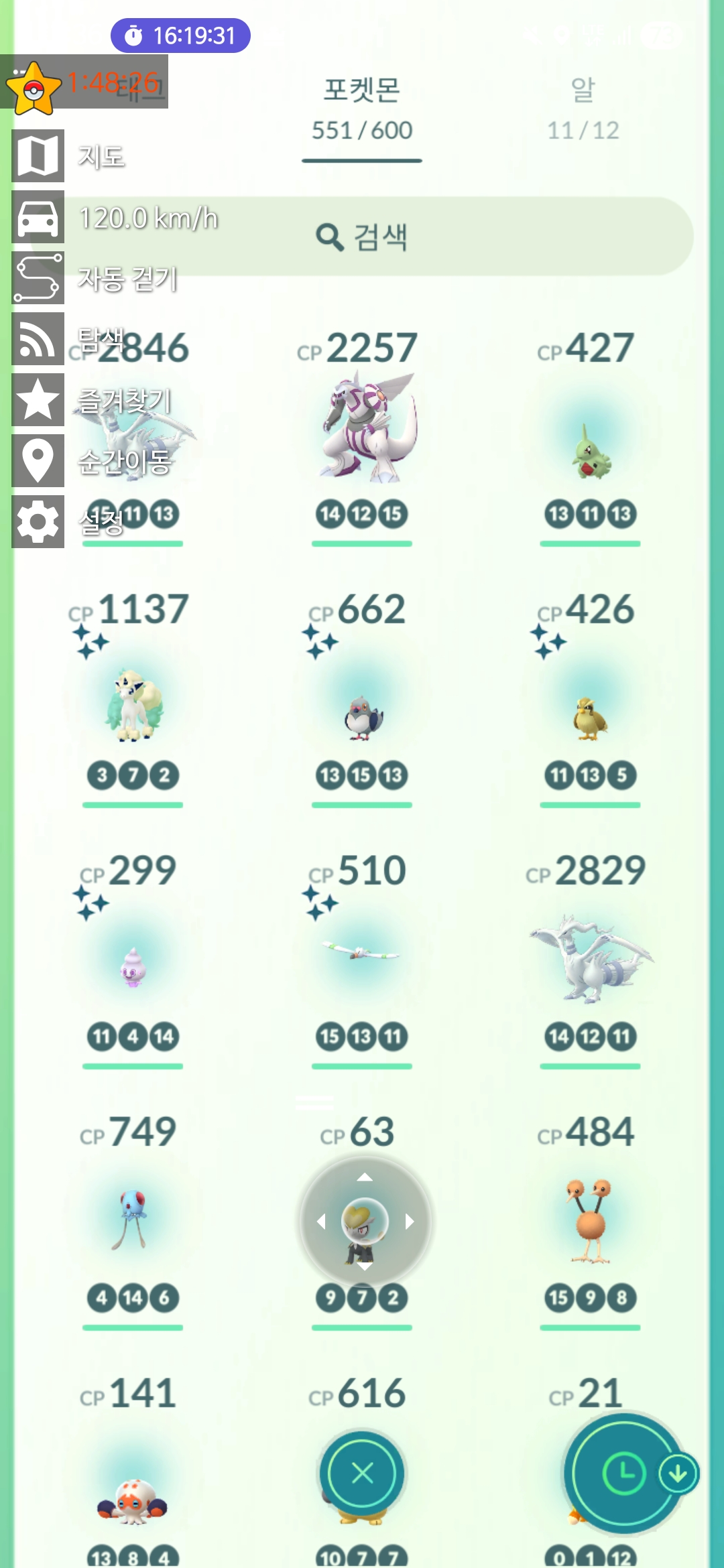
Task: Tap the star Pokéball overlay icon
Action: tap(32, 87)
